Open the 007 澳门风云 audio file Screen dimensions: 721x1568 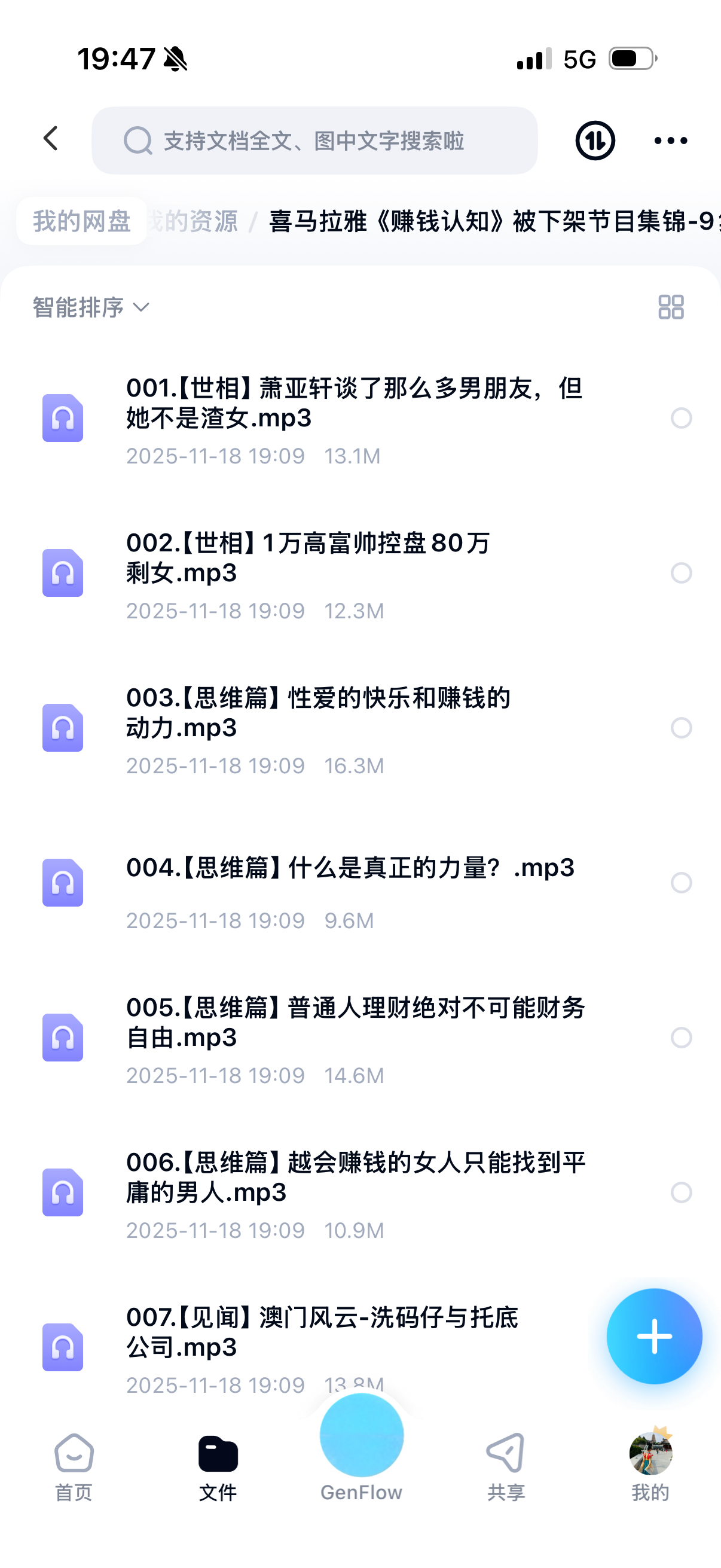click(x=322, y=1332)
